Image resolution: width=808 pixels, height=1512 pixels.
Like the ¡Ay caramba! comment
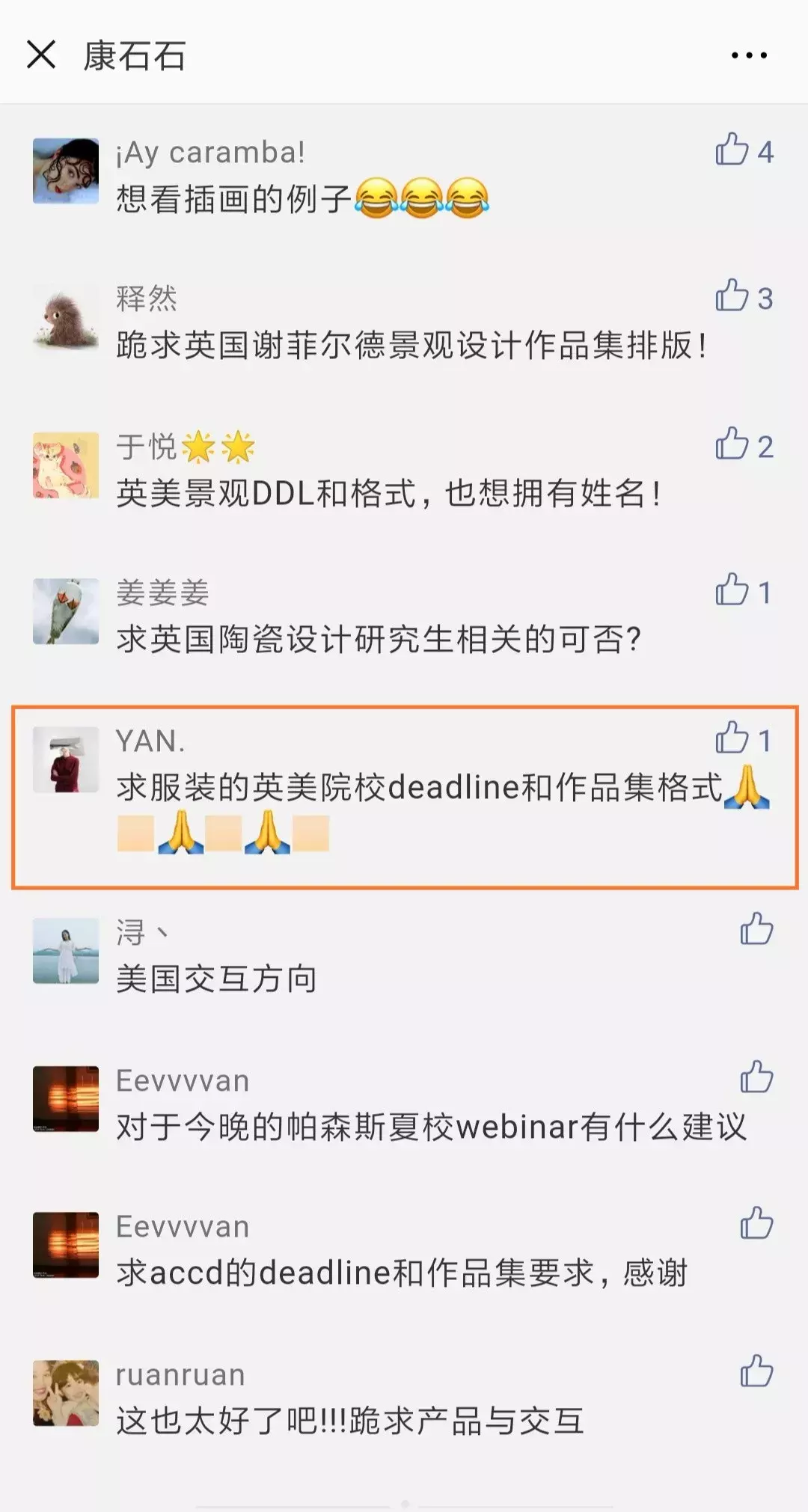coord(732,150)
